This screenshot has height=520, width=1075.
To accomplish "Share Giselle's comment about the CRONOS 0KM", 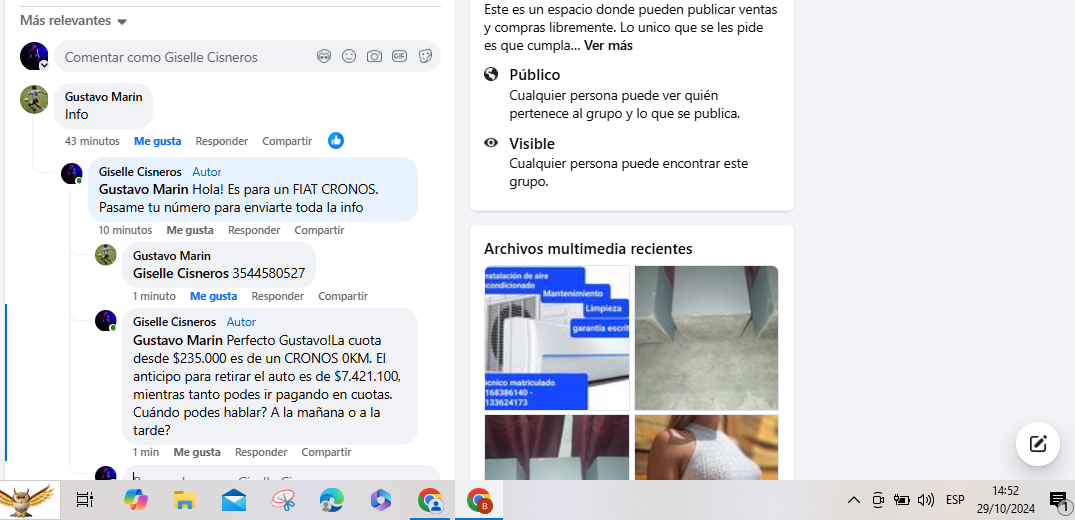I will click(x=326, y=452).
